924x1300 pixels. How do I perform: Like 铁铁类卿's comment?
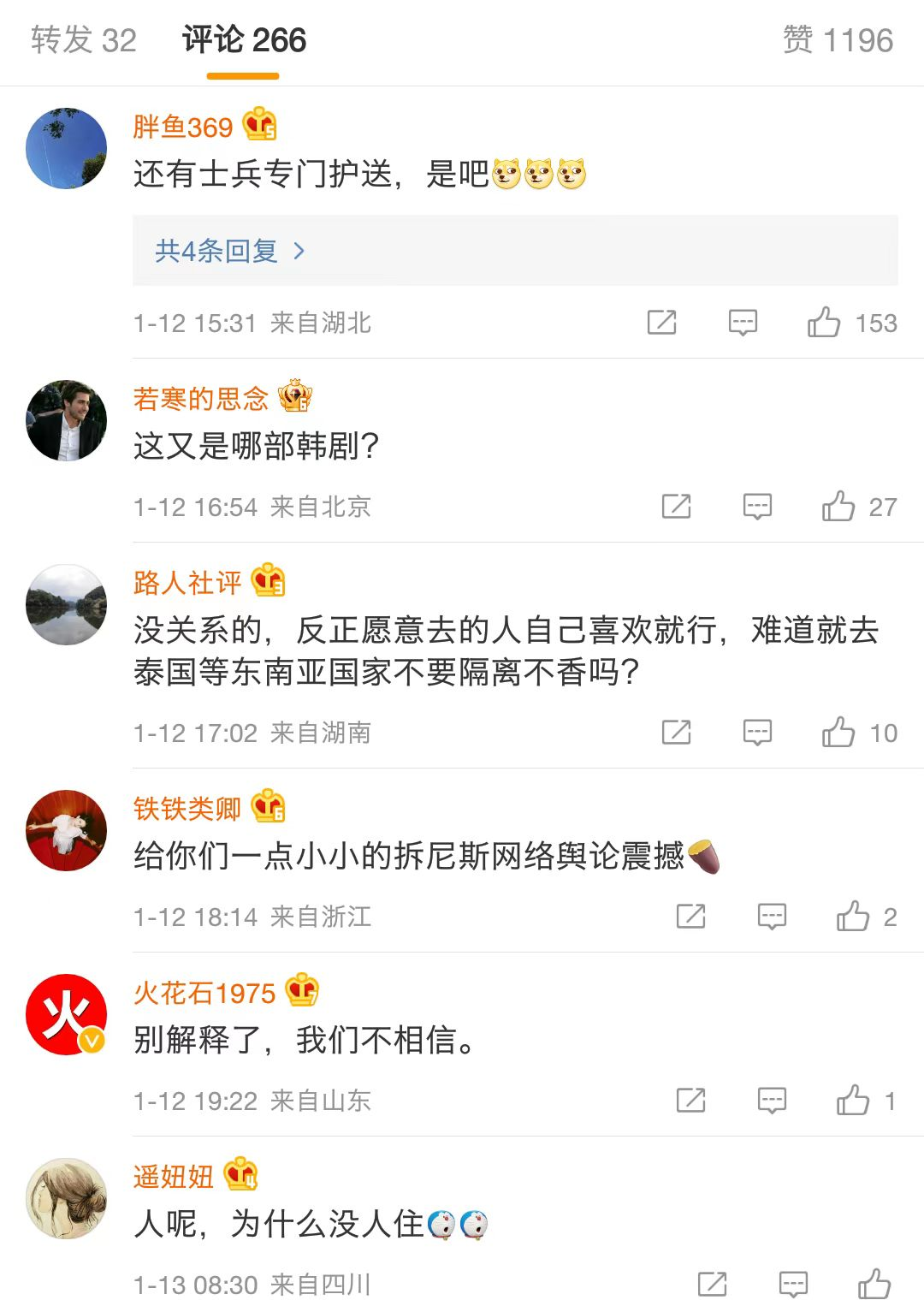853,917
